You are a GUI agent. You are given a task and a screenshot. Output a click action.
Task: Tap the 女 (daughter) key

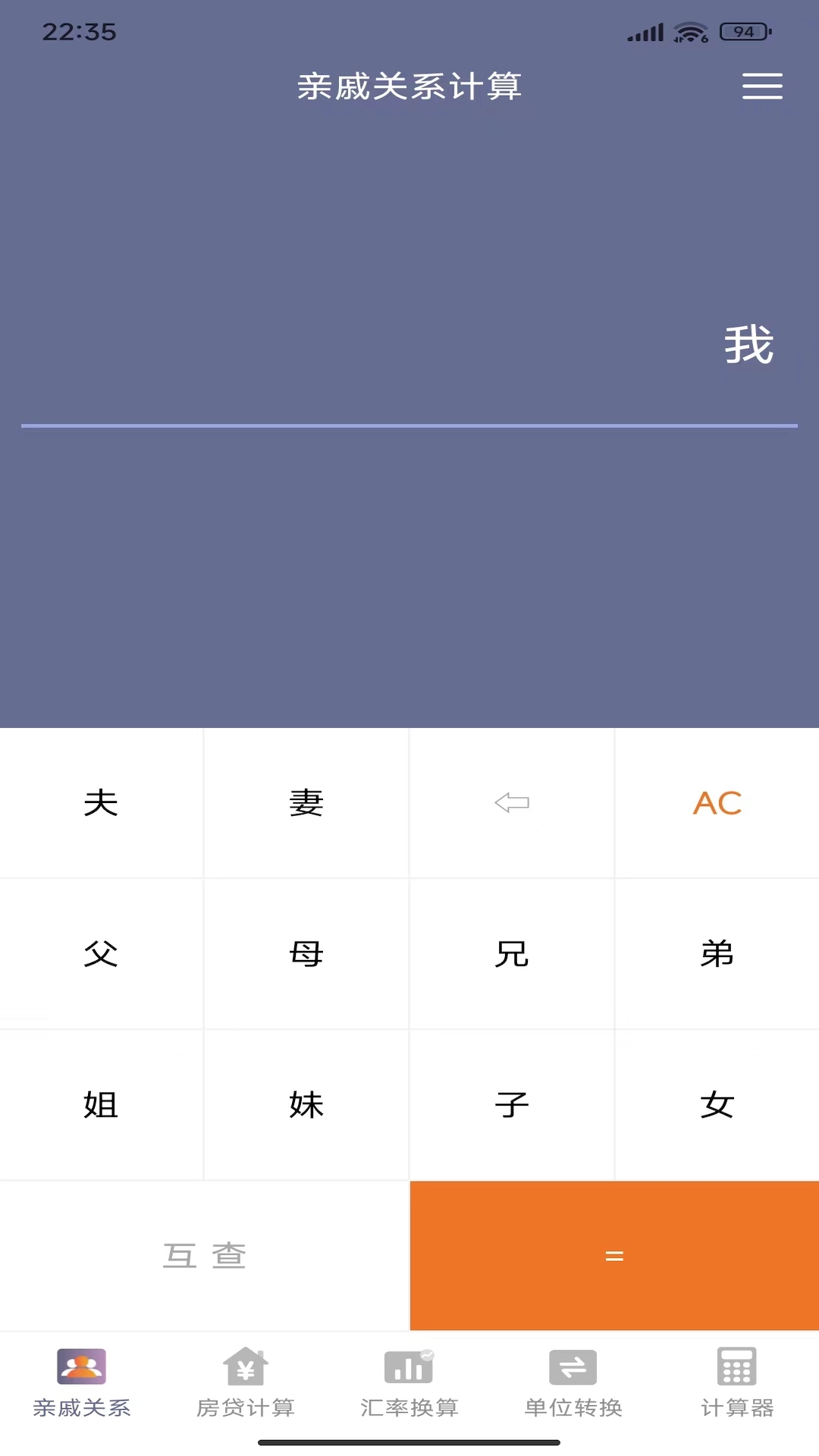[x=717, y=1104]
